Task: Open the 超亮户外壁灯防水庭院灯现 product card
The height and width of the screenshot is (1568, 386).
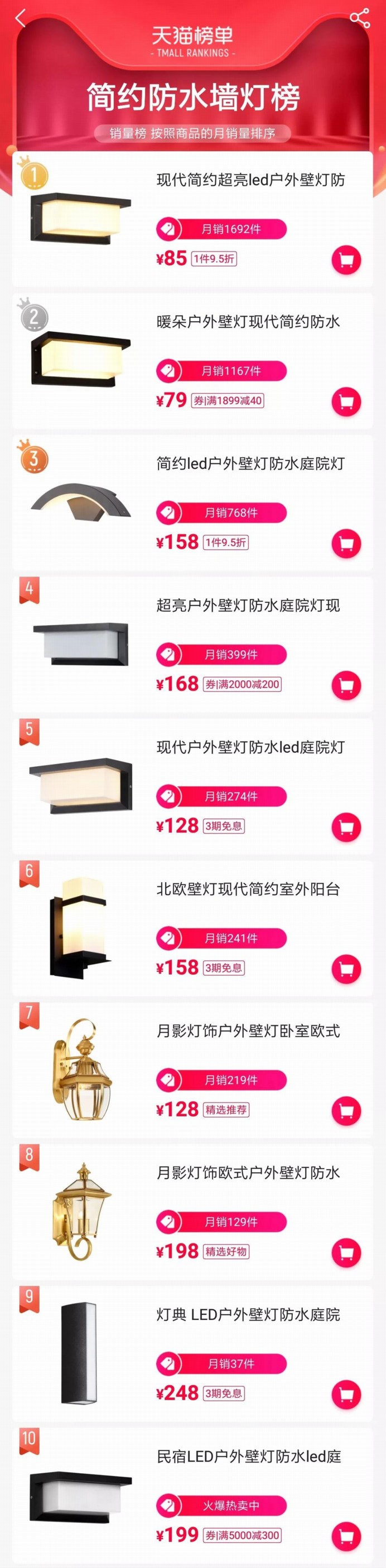Action: click(x=248, y=606)
